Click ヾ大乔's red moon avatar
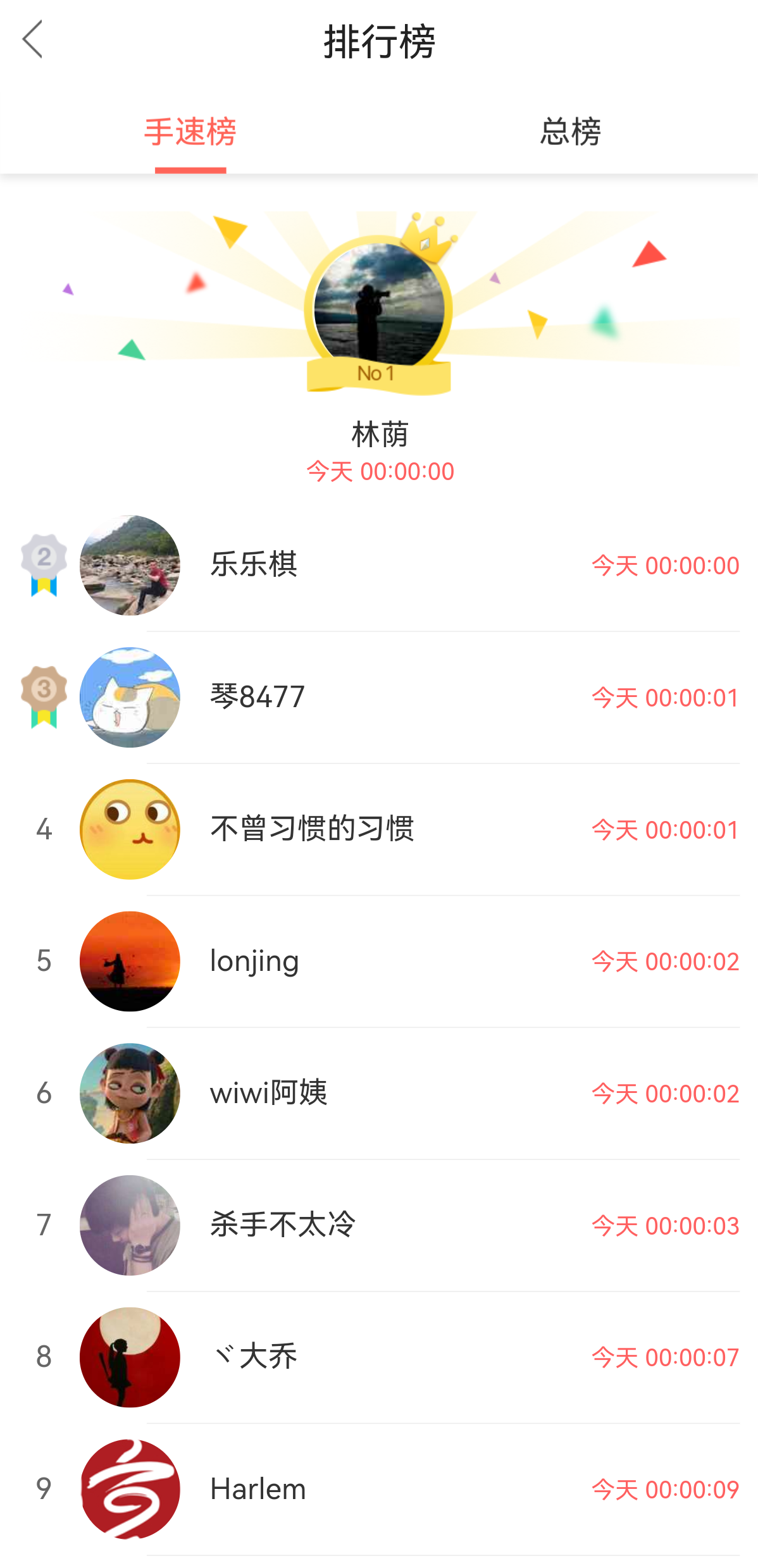 [x=130, y=1357]
